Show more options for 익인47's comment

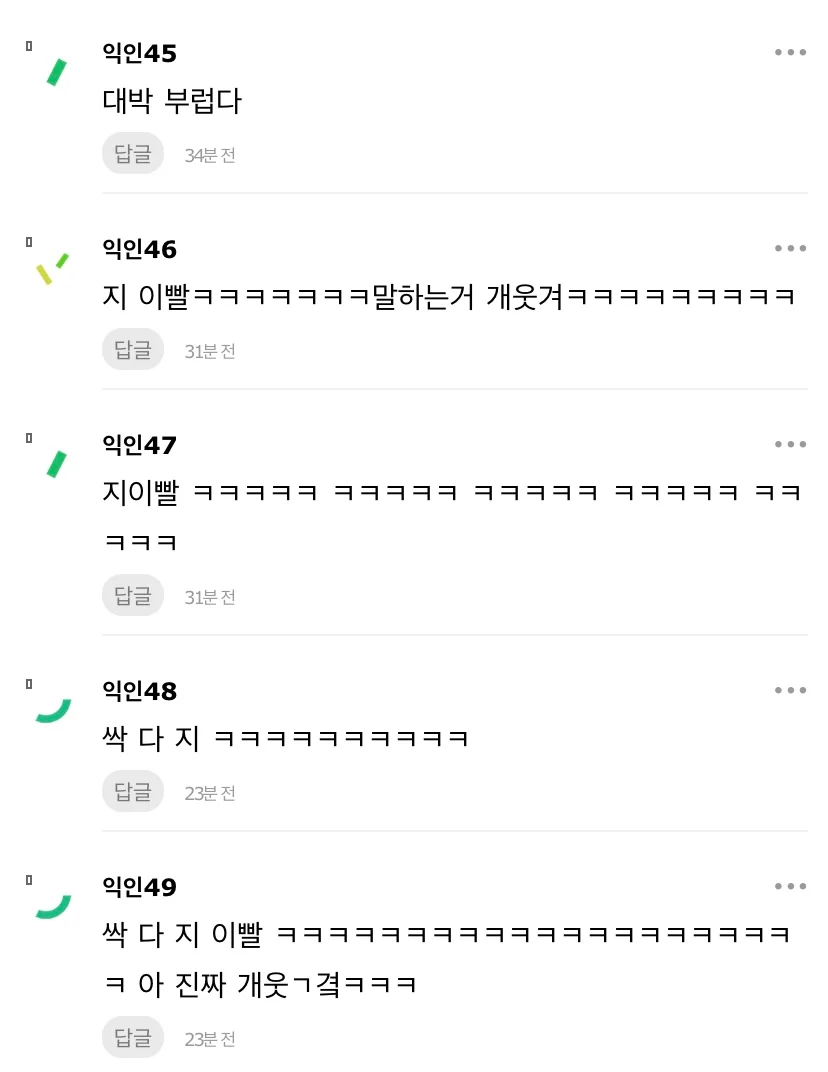pos(790,445)
